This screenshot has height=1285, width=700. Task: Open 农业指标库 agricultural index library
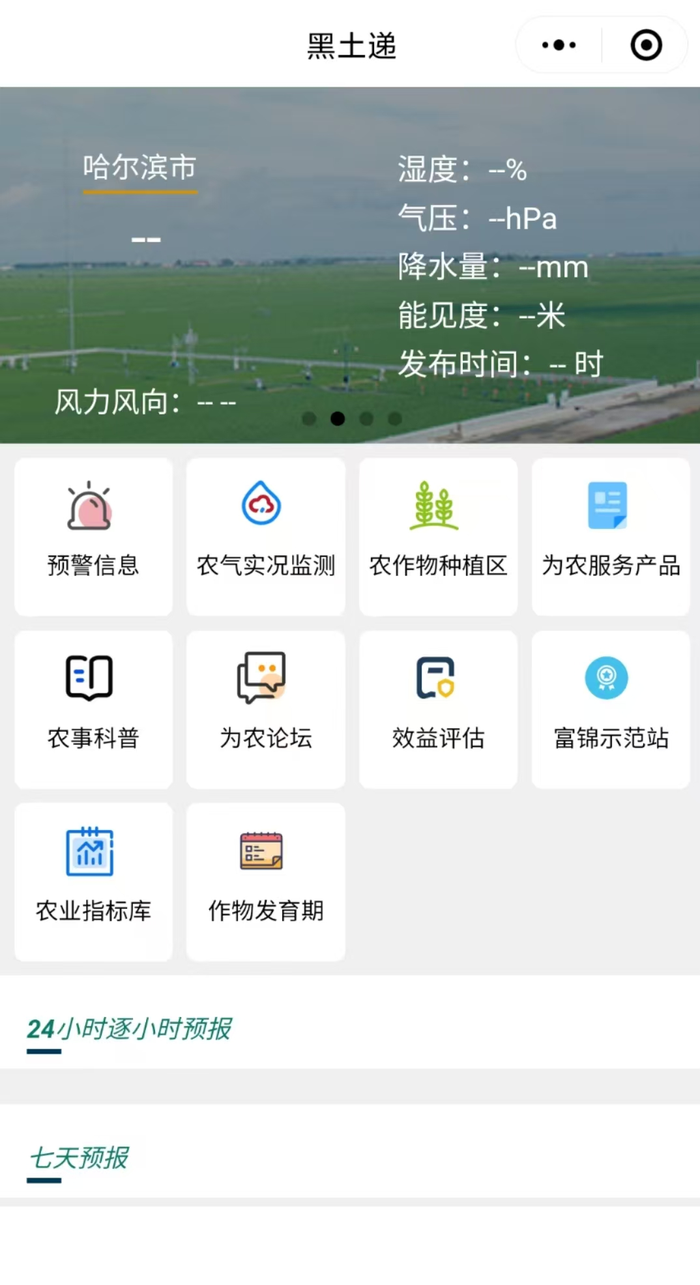[x=93, y=881]
